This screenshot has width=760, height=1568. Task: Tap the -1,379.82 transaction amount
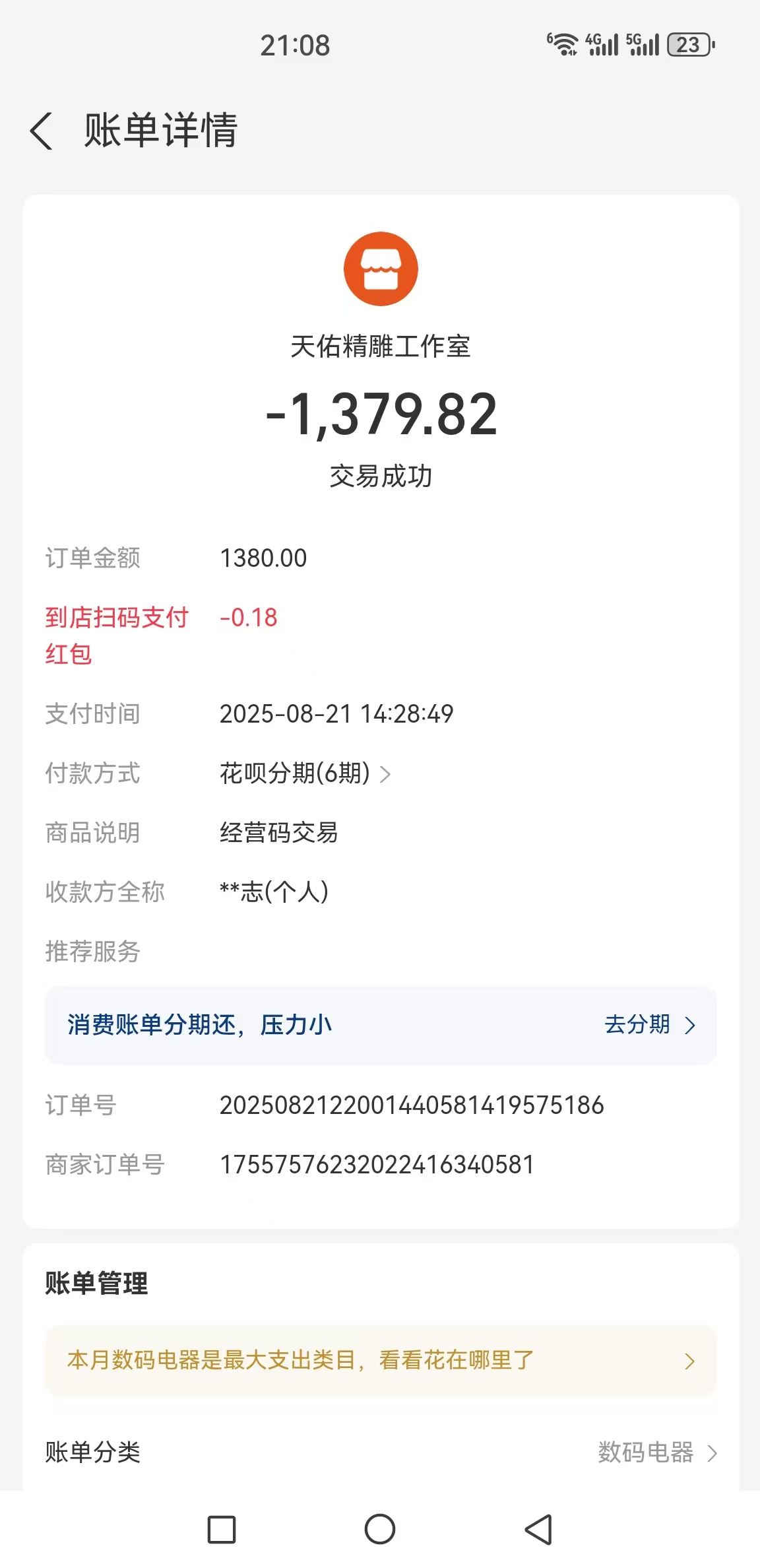coord(380,416)
